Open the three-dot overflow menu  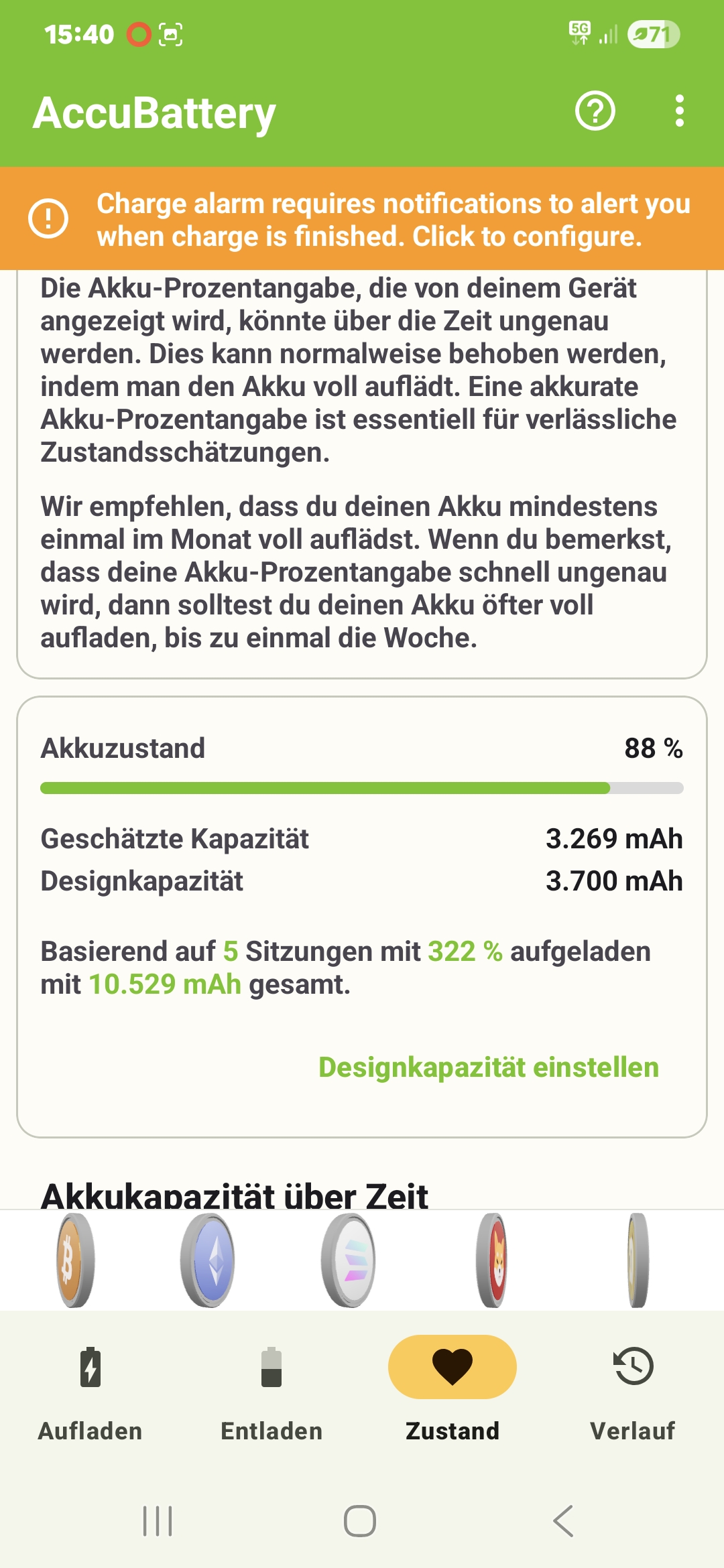679,111
